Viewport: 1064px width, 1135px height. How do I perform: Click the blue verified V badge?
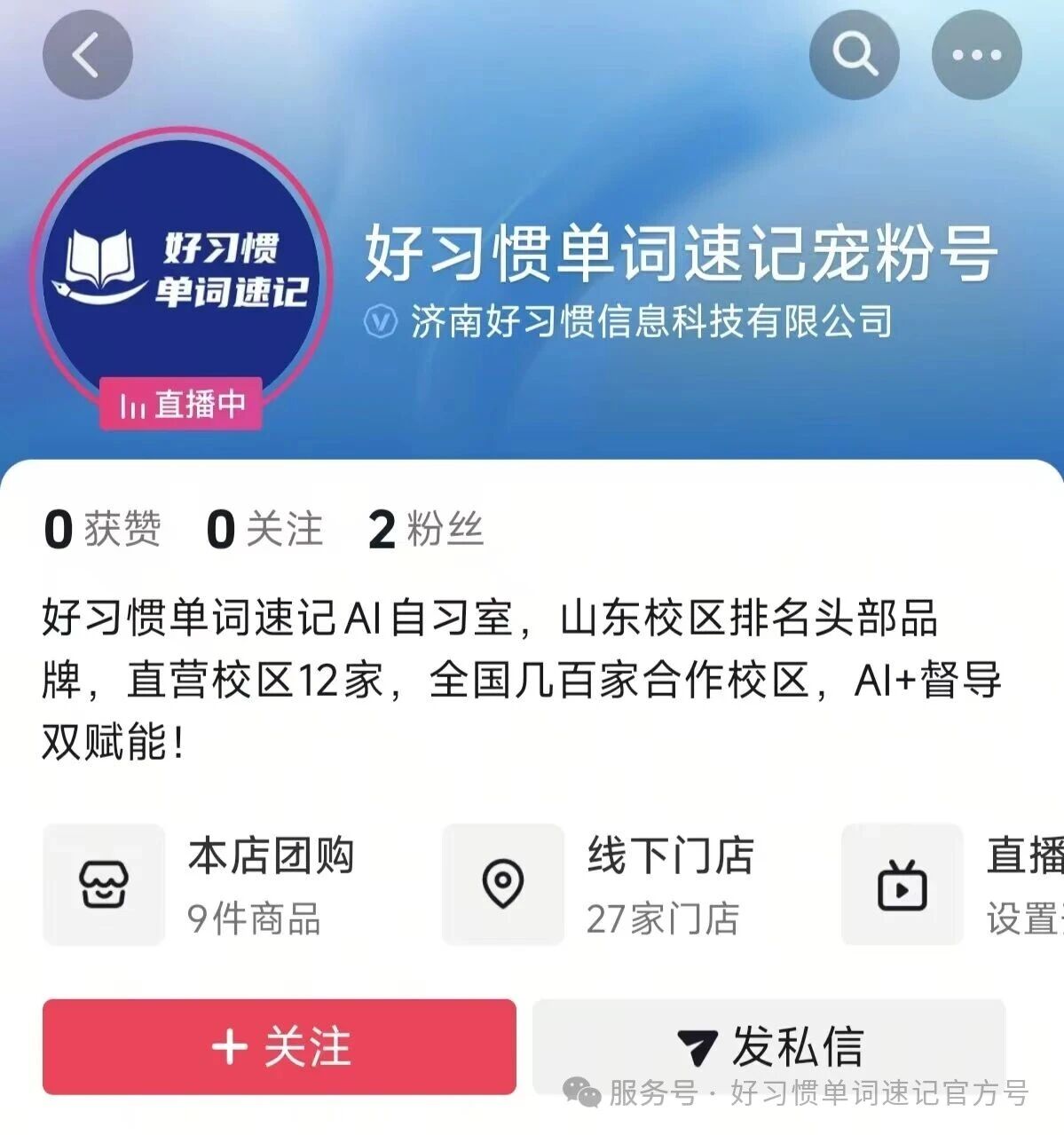380,322
